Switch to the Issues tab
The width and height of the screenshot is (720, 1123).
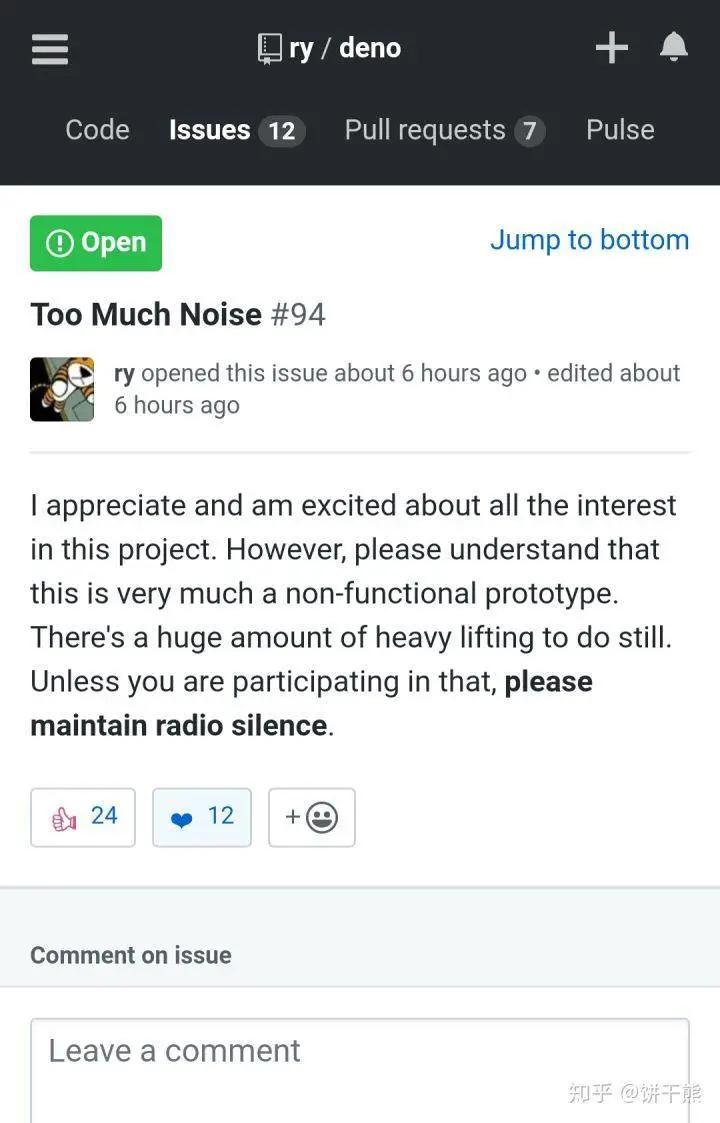(236, 130)
